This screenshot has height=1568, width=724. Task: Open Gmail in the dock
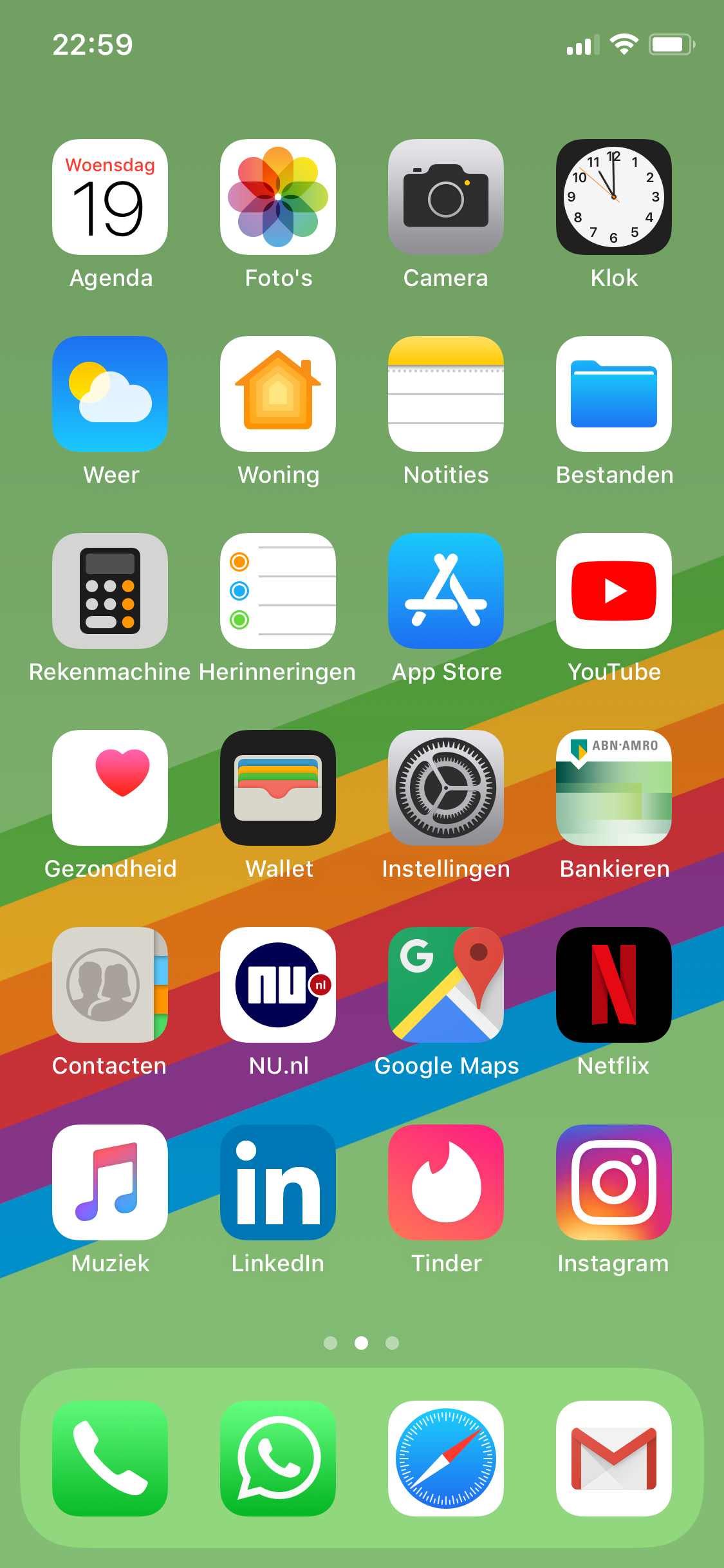click(x=614, y=1459)
